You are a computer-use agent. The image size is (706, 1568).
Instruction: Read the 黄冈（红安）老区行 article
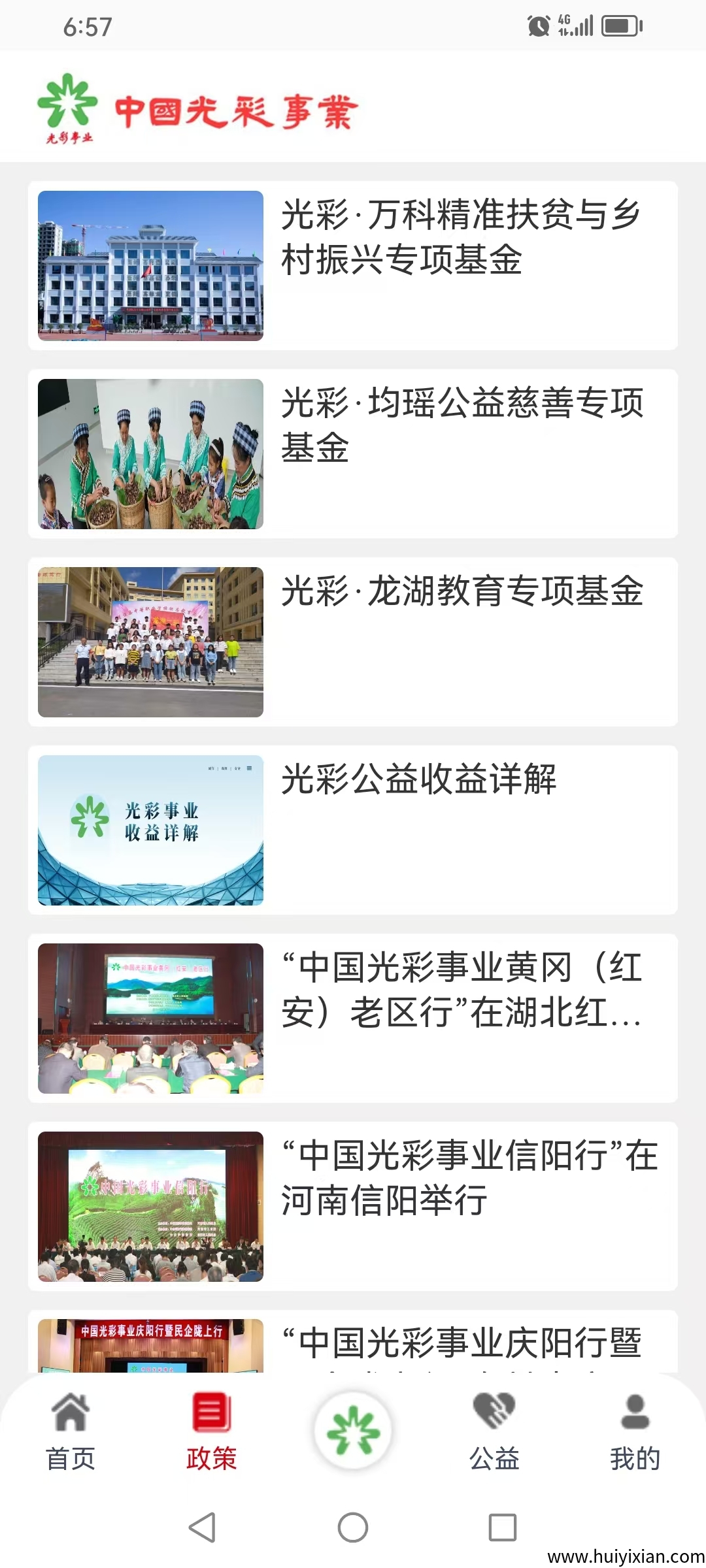click(x=353, y=1018)
